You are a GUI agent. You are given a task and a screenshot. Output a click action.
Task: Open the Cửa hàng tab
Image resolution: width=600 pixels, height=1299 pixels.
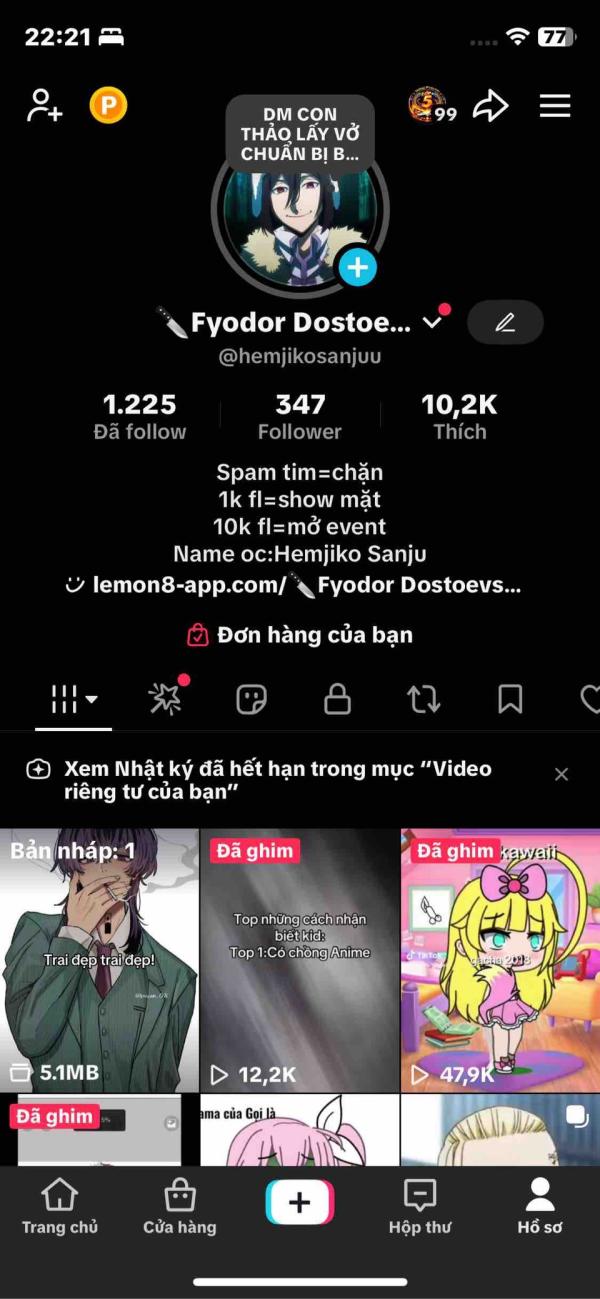coord(180,1206)
